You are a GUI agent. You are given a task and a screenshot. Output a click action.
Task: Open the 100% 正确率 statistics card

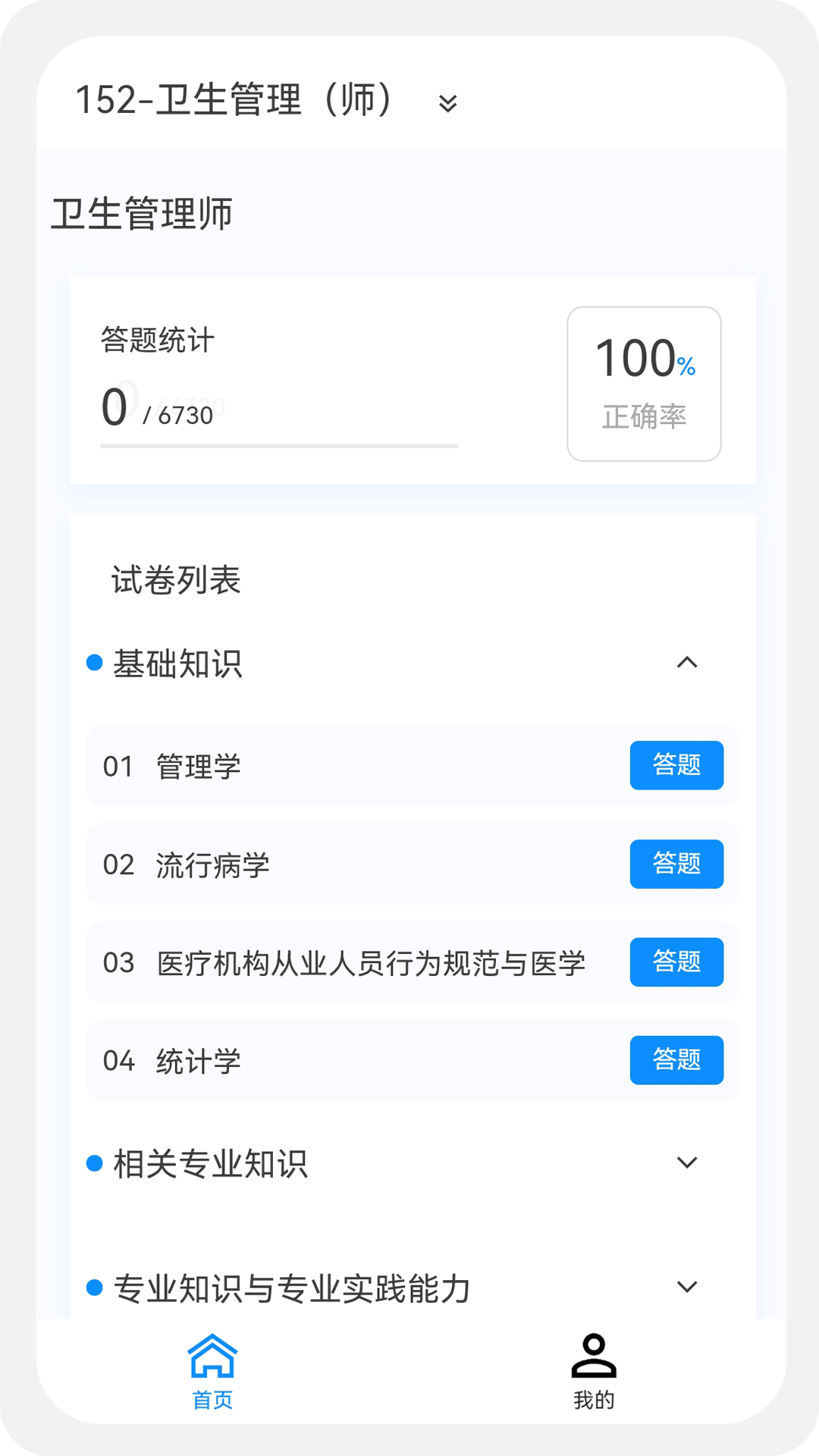644,381
